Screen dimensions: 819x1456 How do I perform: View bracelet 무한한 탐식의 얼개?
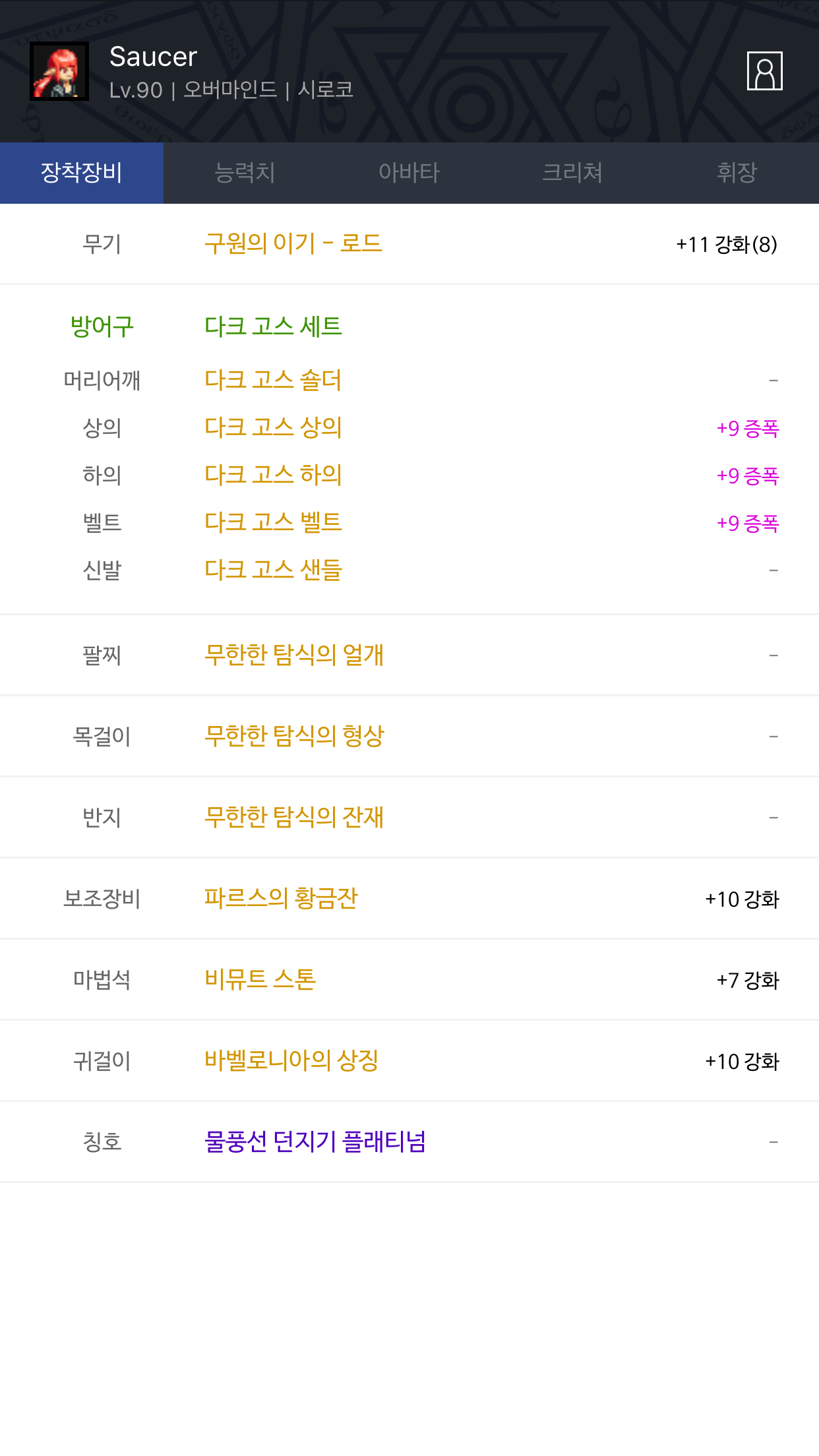294,655
